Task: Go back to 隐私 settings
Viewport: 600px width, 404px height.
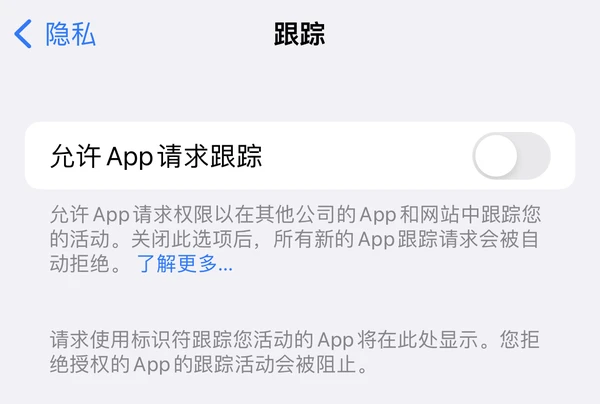Action: 55,34
